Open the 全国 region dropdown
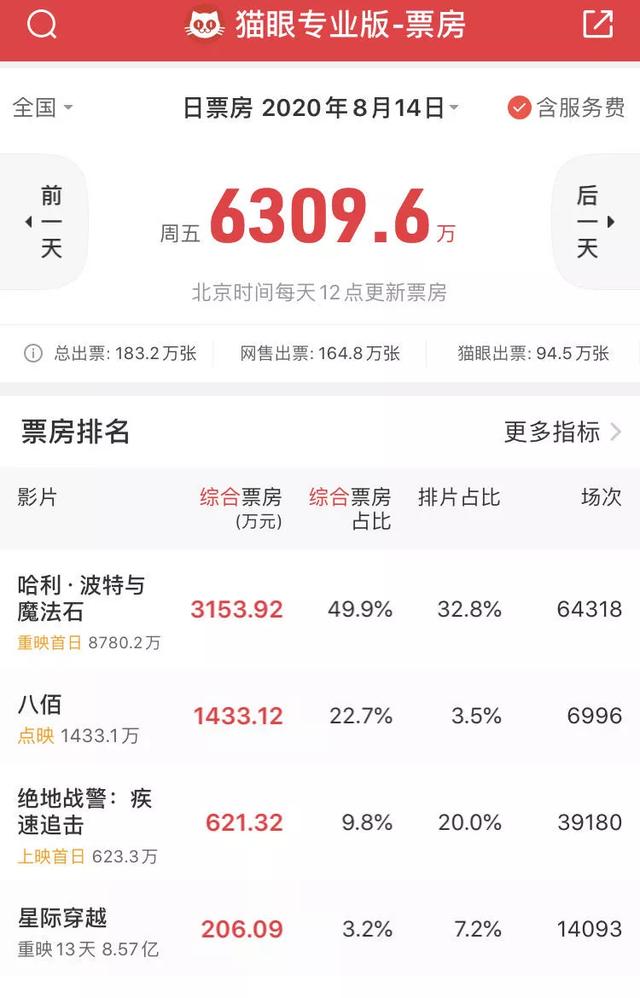 [x=42, y=107]
